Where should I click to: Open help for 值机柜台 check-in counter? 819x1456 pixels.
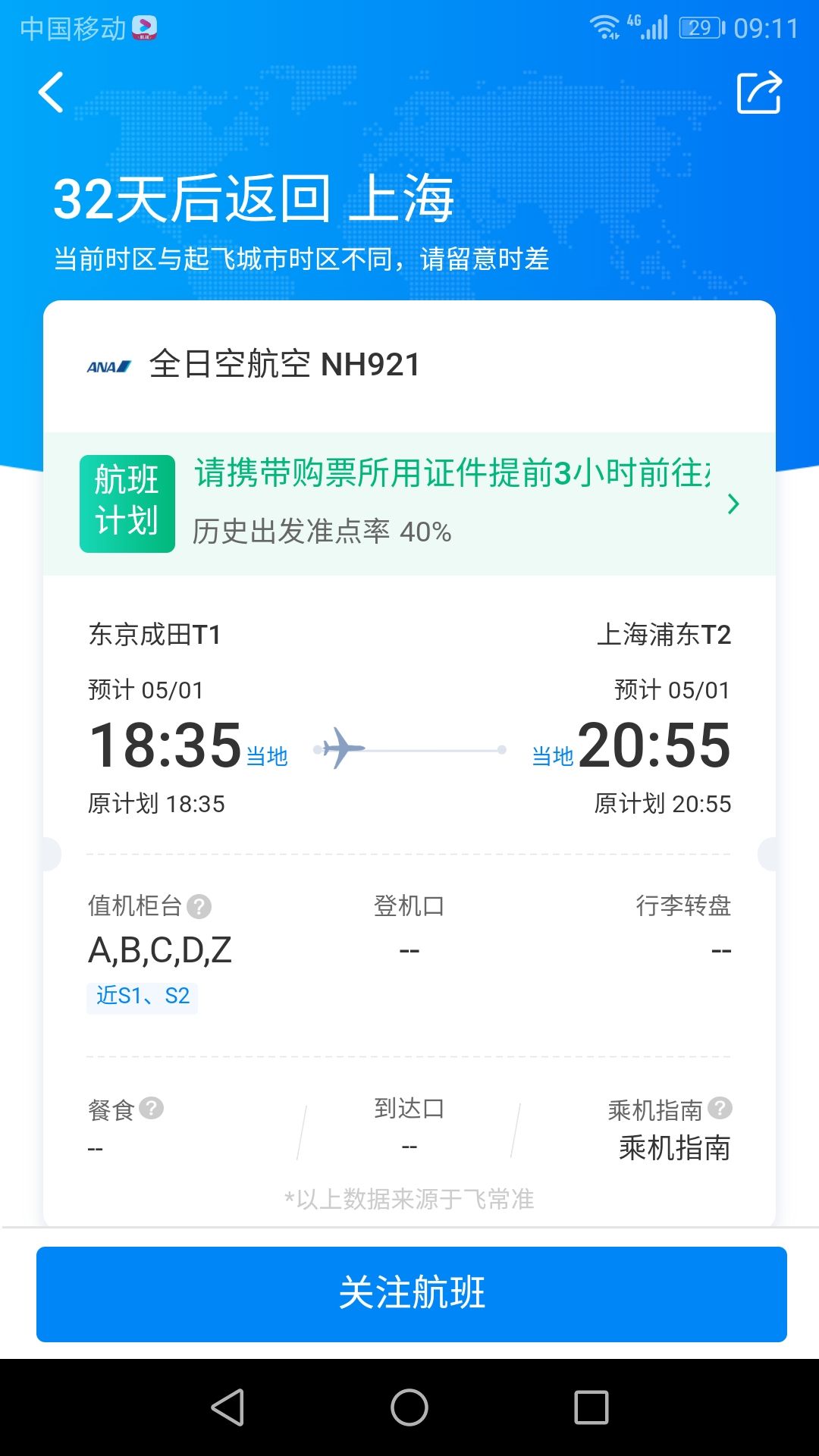coord(199,906)
